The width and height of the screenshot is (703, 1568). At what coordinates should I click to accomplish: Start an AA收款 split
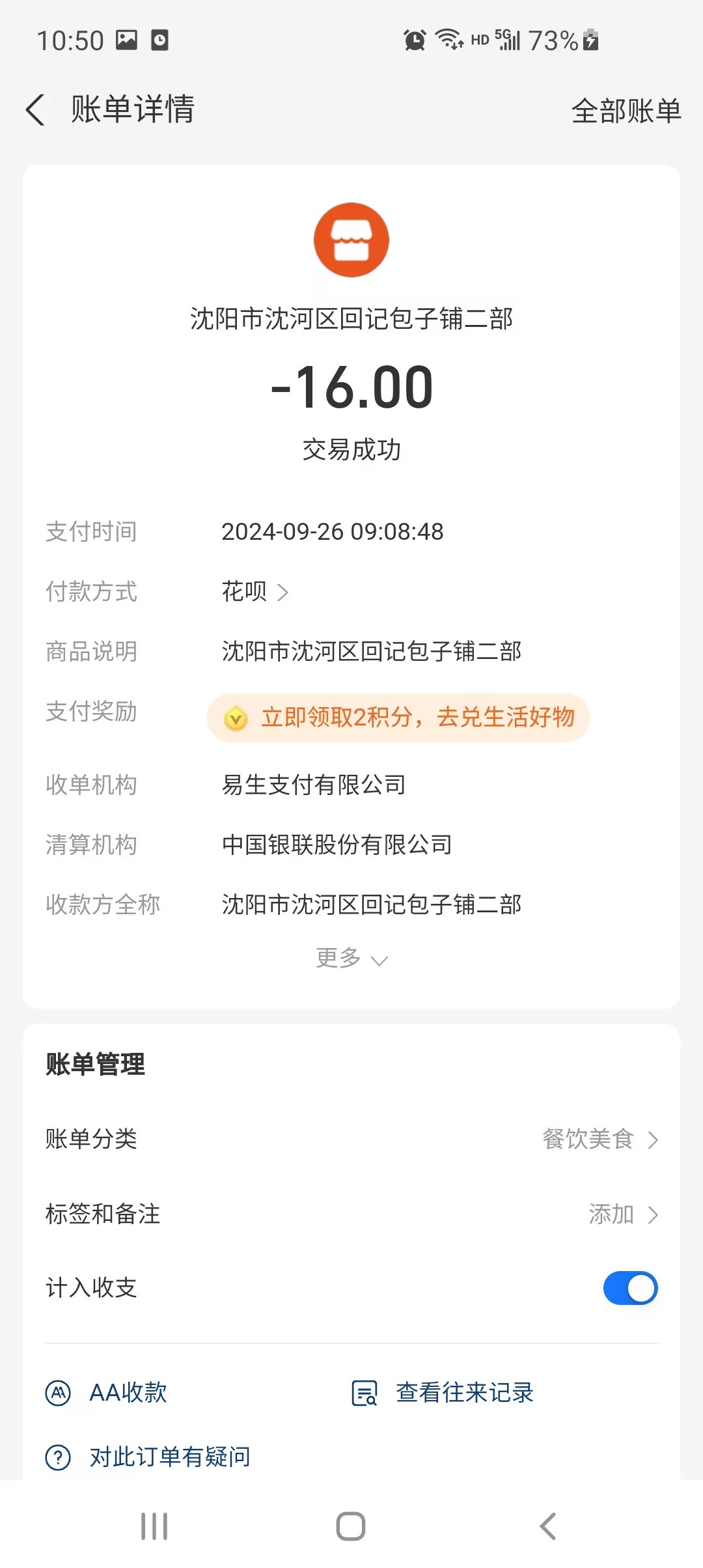[x=107, y=1393]
